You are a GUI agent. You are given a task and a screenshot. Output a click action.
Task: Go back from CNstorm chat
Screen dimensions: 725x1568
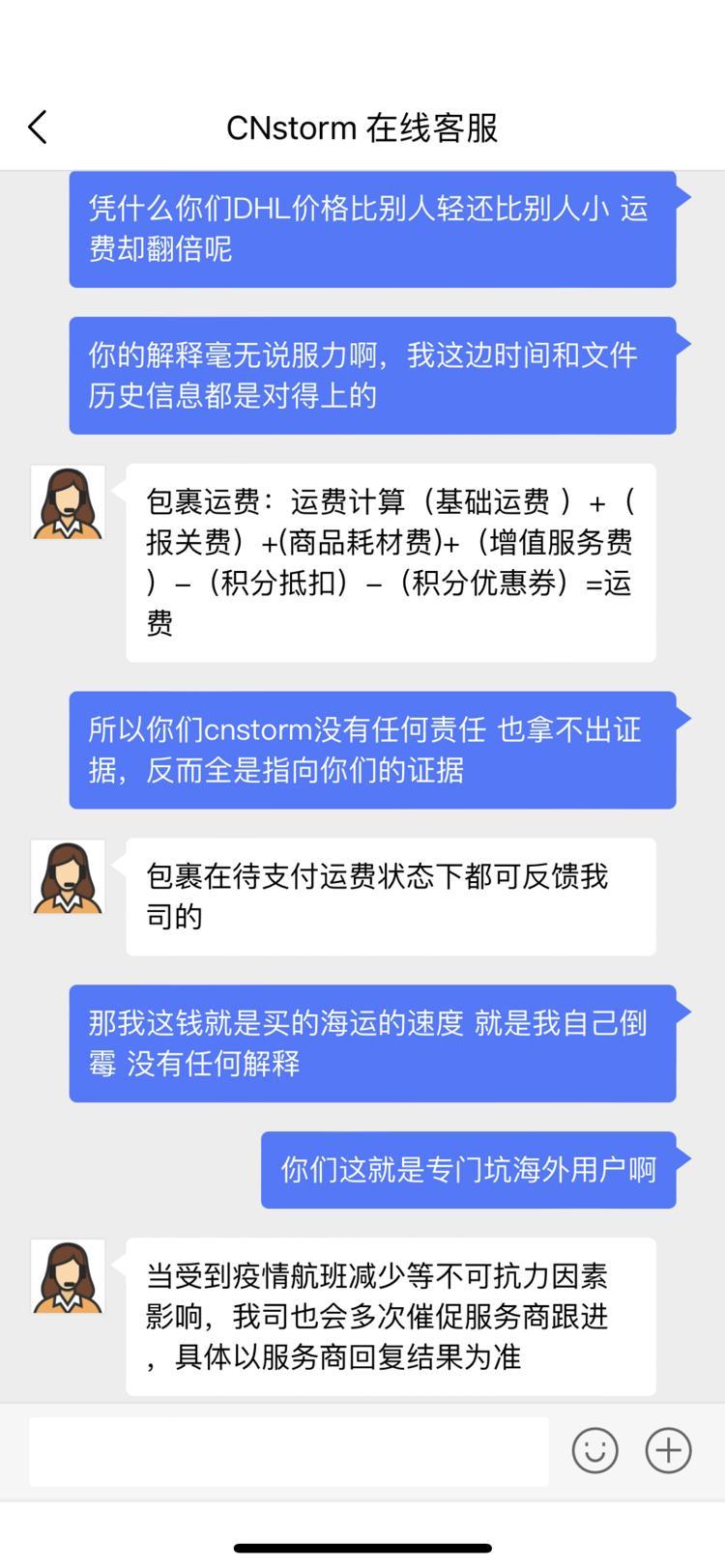pos(38,128)
